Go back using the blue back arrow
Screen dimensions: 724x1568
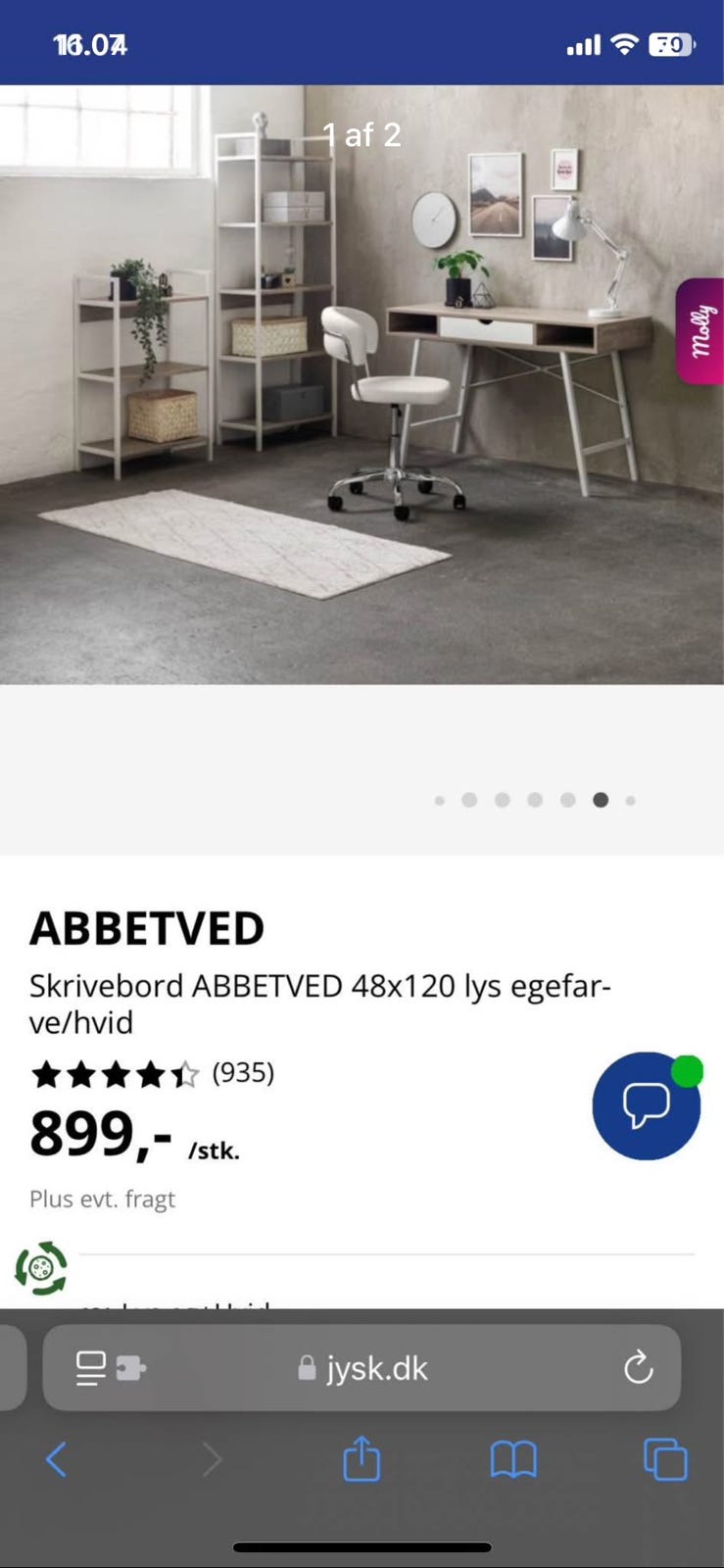56,1459
